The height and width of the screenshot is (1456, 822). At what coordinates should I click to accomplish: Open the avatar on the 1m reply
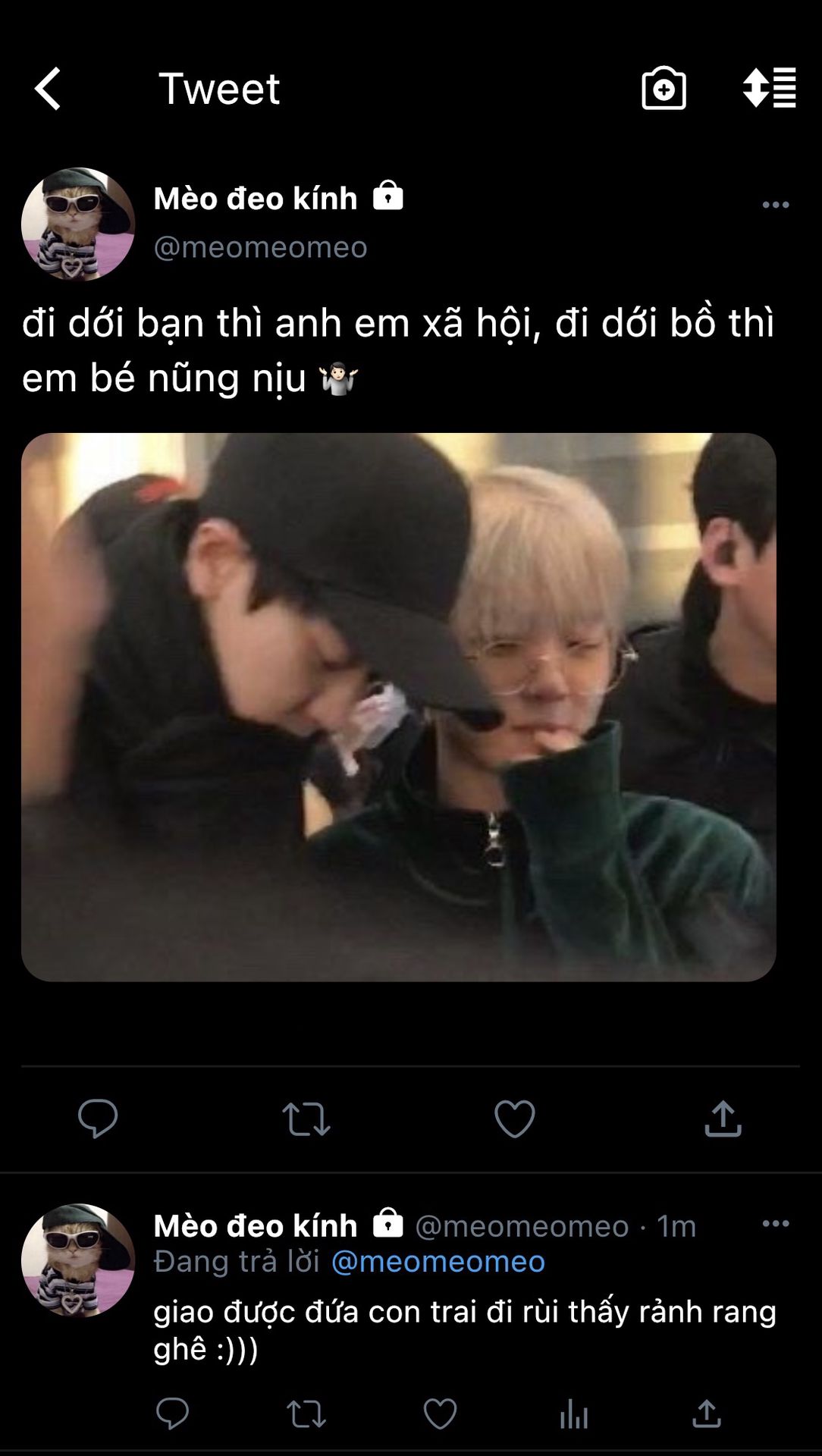[78, 1260]
